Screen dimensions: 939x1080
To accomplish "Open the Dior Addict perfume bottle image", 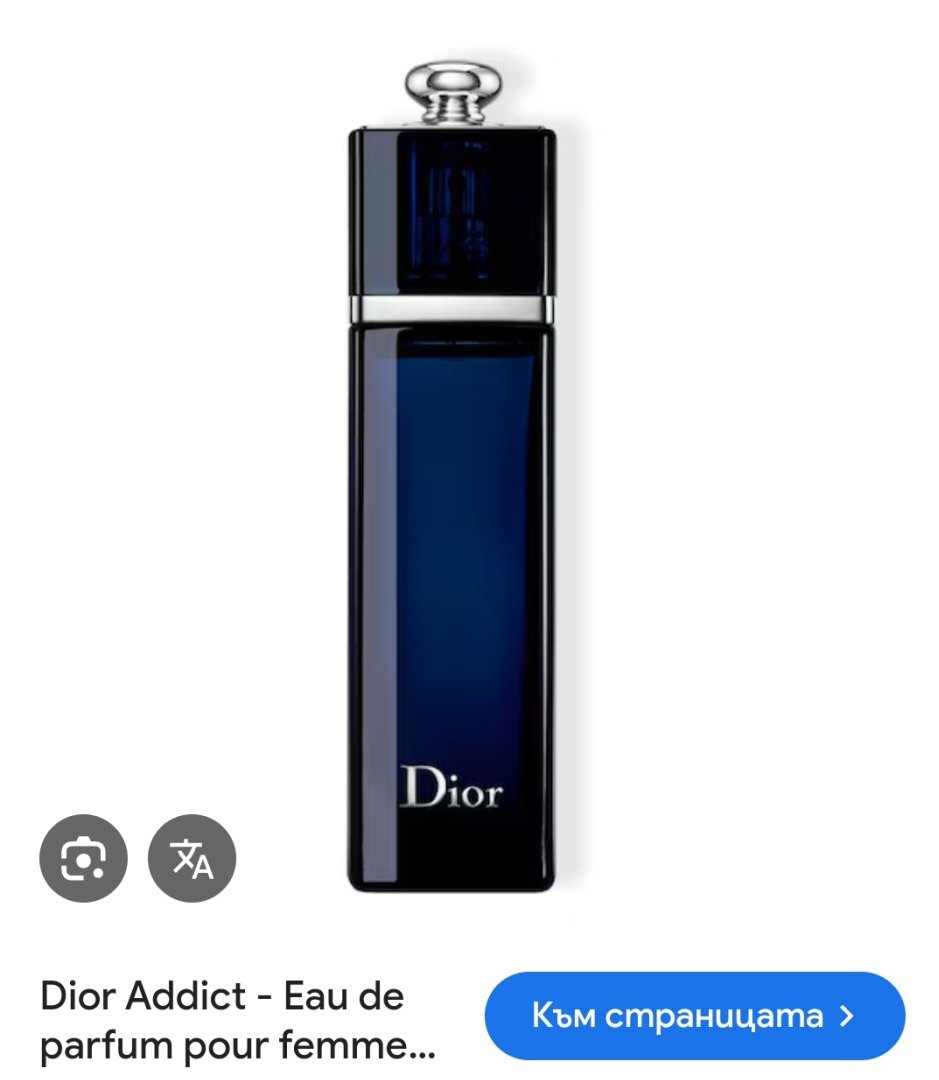I will coord(452,480).
